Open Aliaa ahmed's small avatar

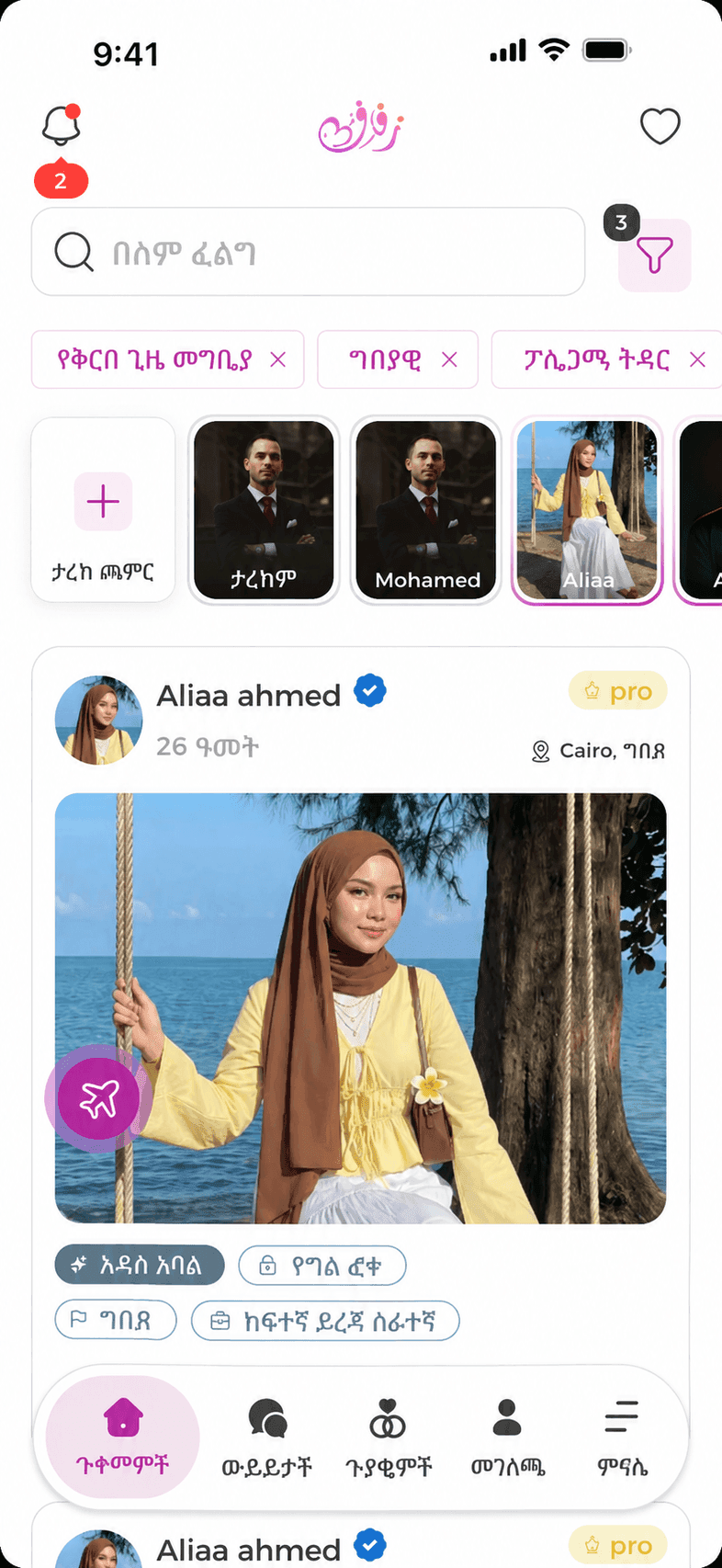[98, 721]
